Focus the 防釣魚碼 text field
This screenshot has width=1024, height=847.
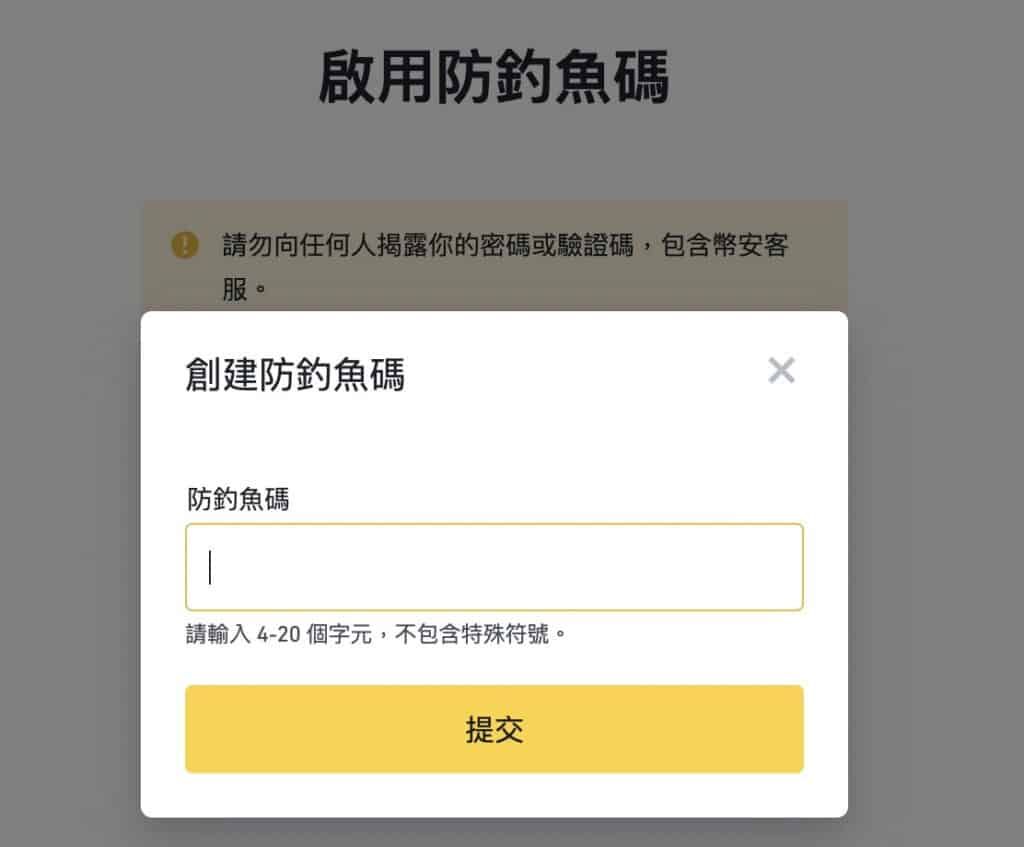point(494,567)
